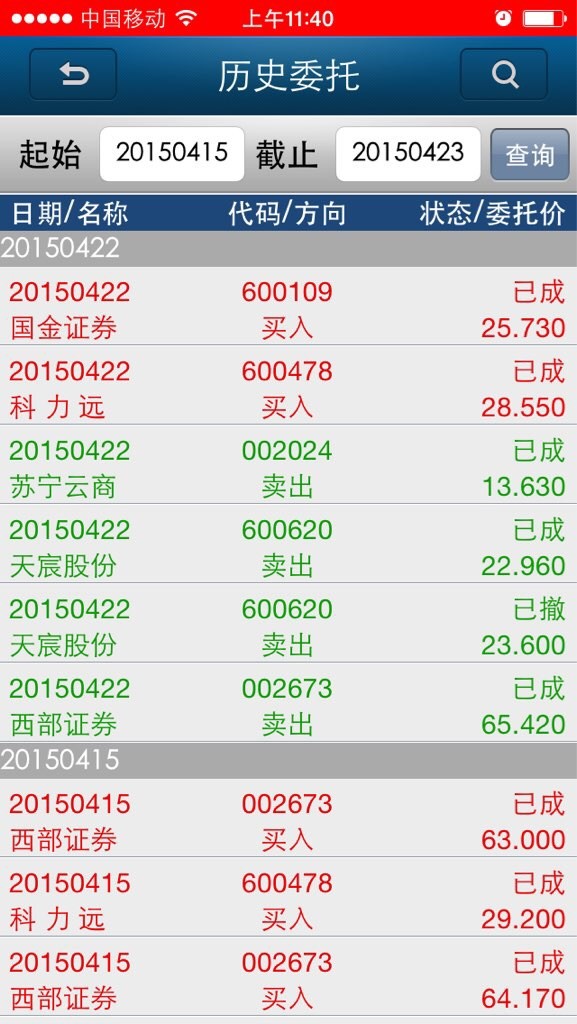Change the end date field 20150423
Image resolution: width=577 pixels, height=1024 pixels.
coord(408,153)
